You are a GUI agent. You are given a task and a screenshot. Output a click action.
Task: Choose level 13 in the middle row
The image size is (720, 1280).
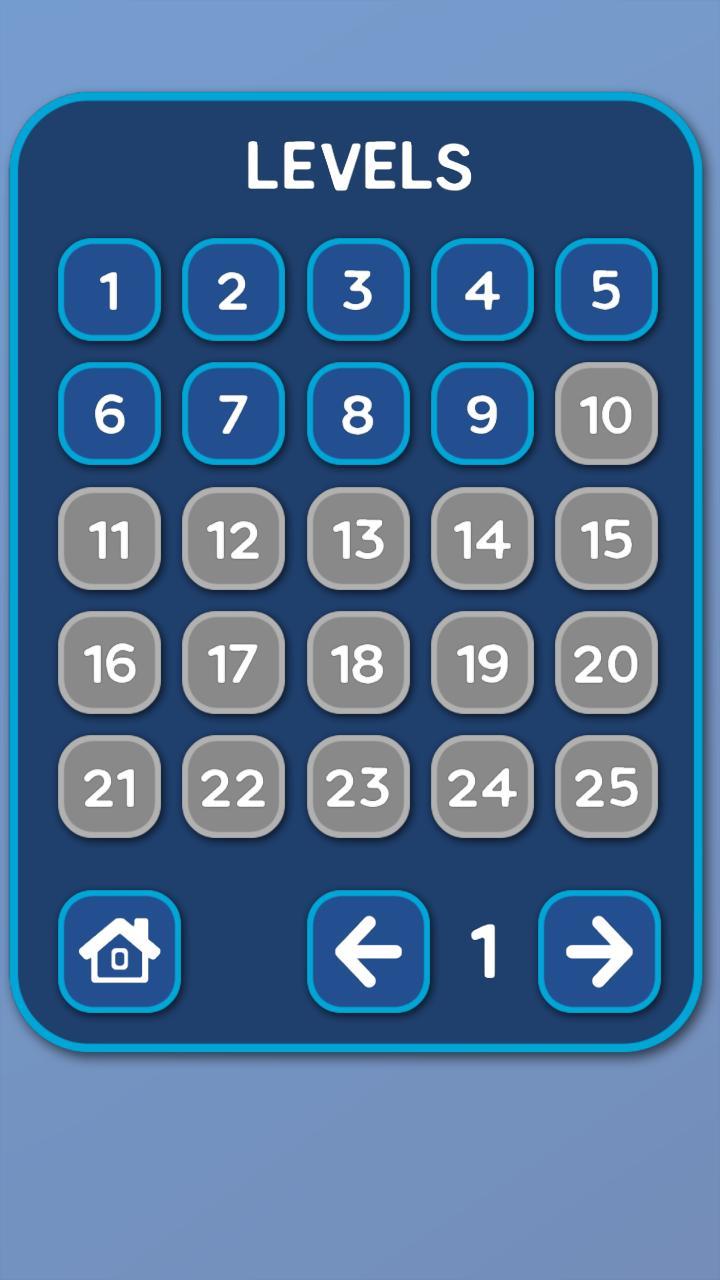click(358, 539)
